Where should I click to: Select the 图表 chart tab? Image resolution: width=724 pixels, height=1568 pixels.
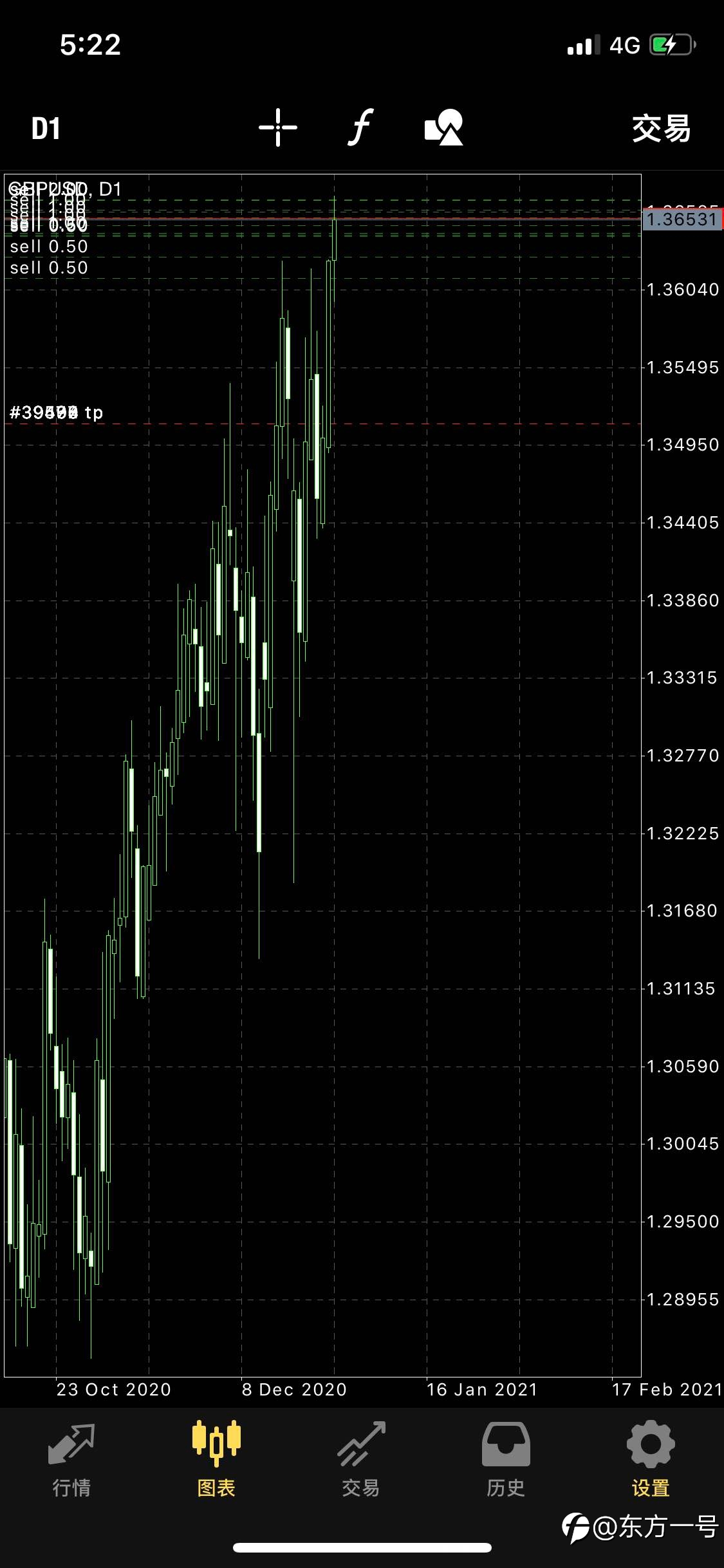point(216,1461)
